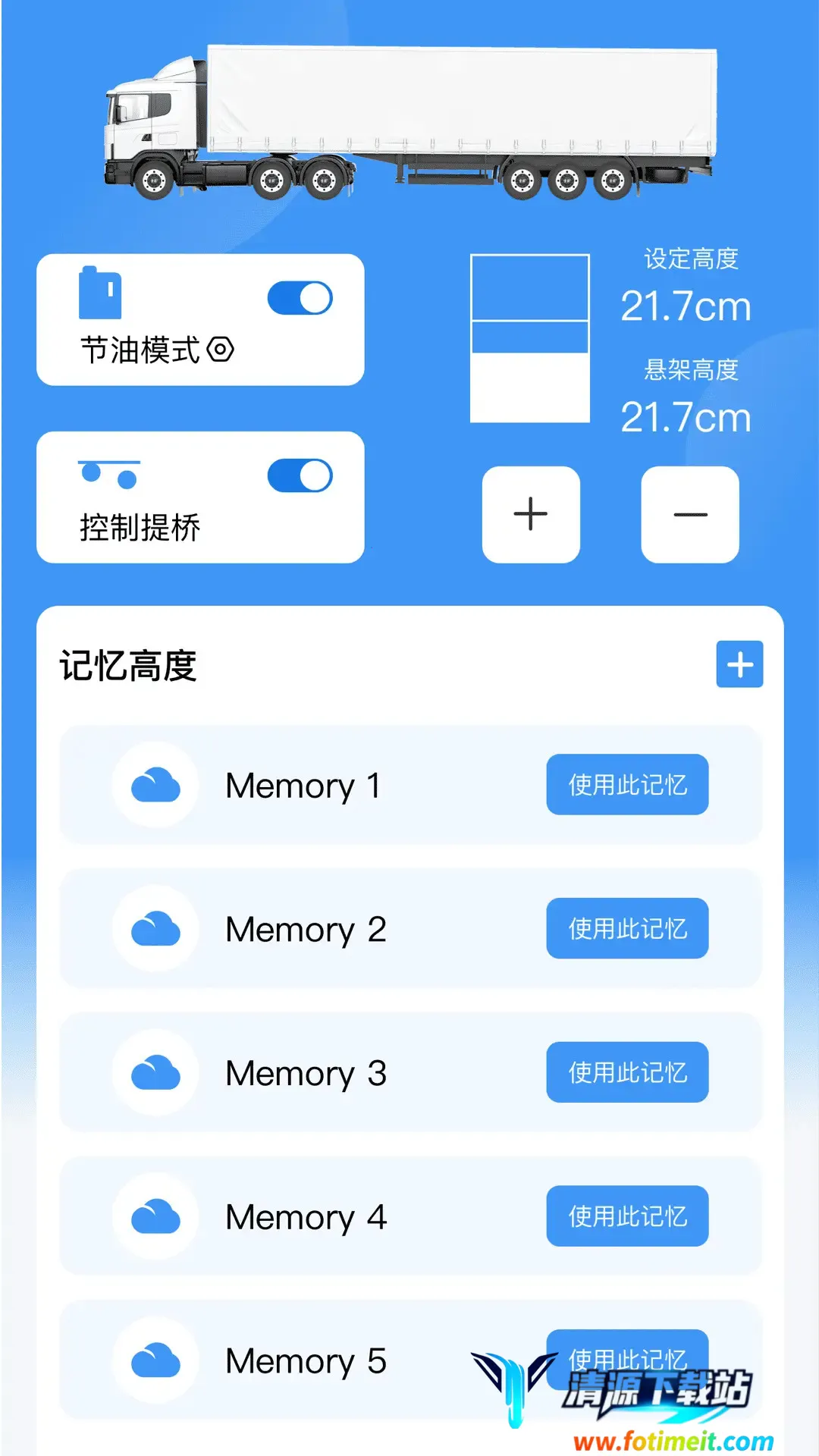
Task: Use Memory 1 height preset
Action: pos(627,784)
